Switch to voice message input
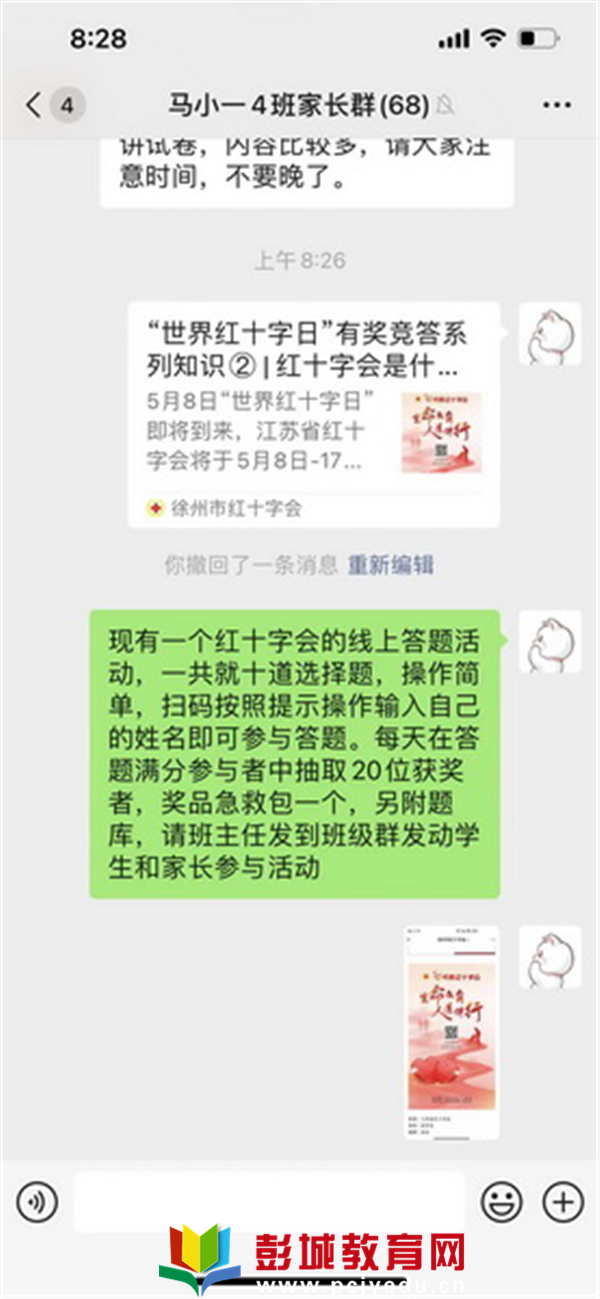Viewport: 600px width, 1299px height. 37,1201
